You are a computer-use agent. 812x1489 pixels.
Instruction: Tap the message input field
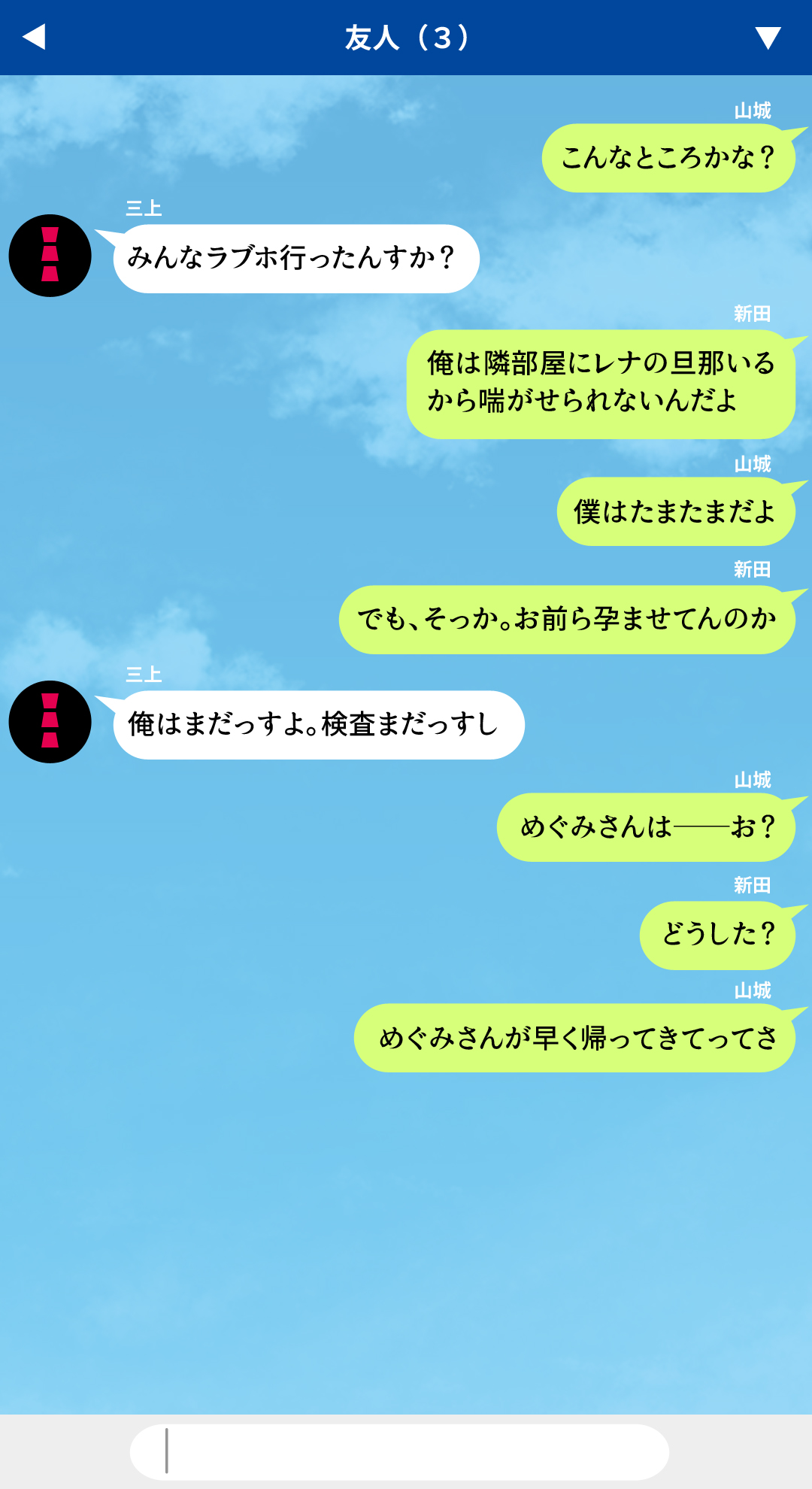399,1451
